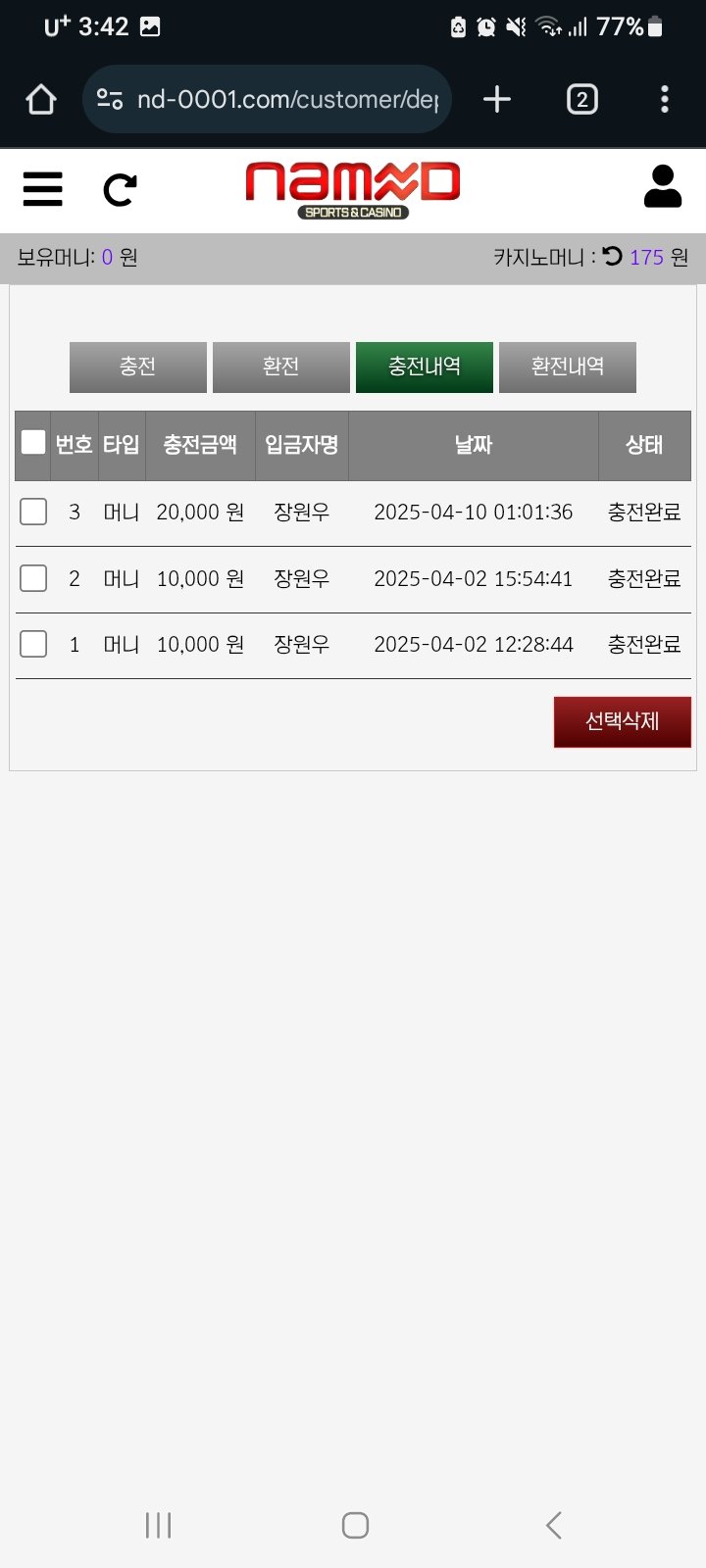Select the row number 2 checkbox
Screen dimensions: 706x1568
point(33,578)
